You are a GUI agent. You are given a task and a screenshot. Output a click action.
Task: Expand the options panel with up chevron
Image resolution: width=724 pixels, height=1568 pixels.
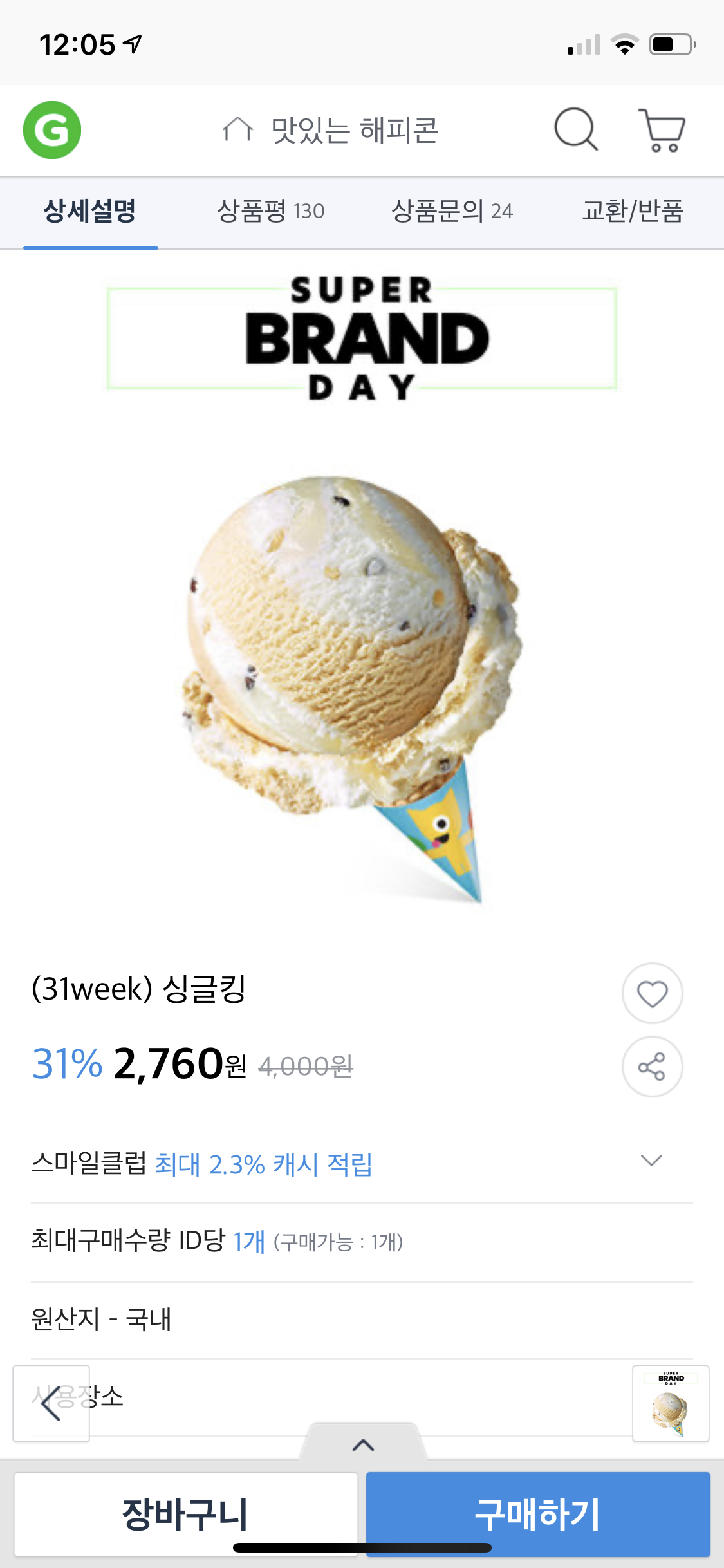363,1445
